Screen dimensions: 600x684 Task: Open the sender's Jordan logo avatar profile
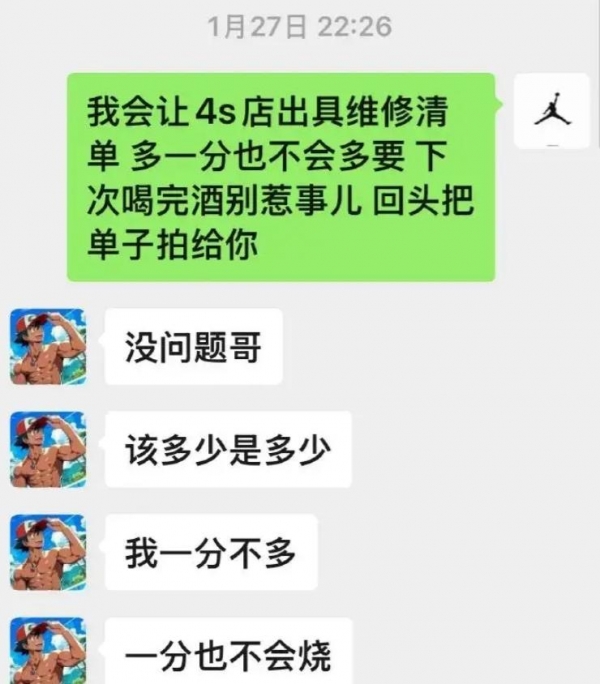pos(553,112)
